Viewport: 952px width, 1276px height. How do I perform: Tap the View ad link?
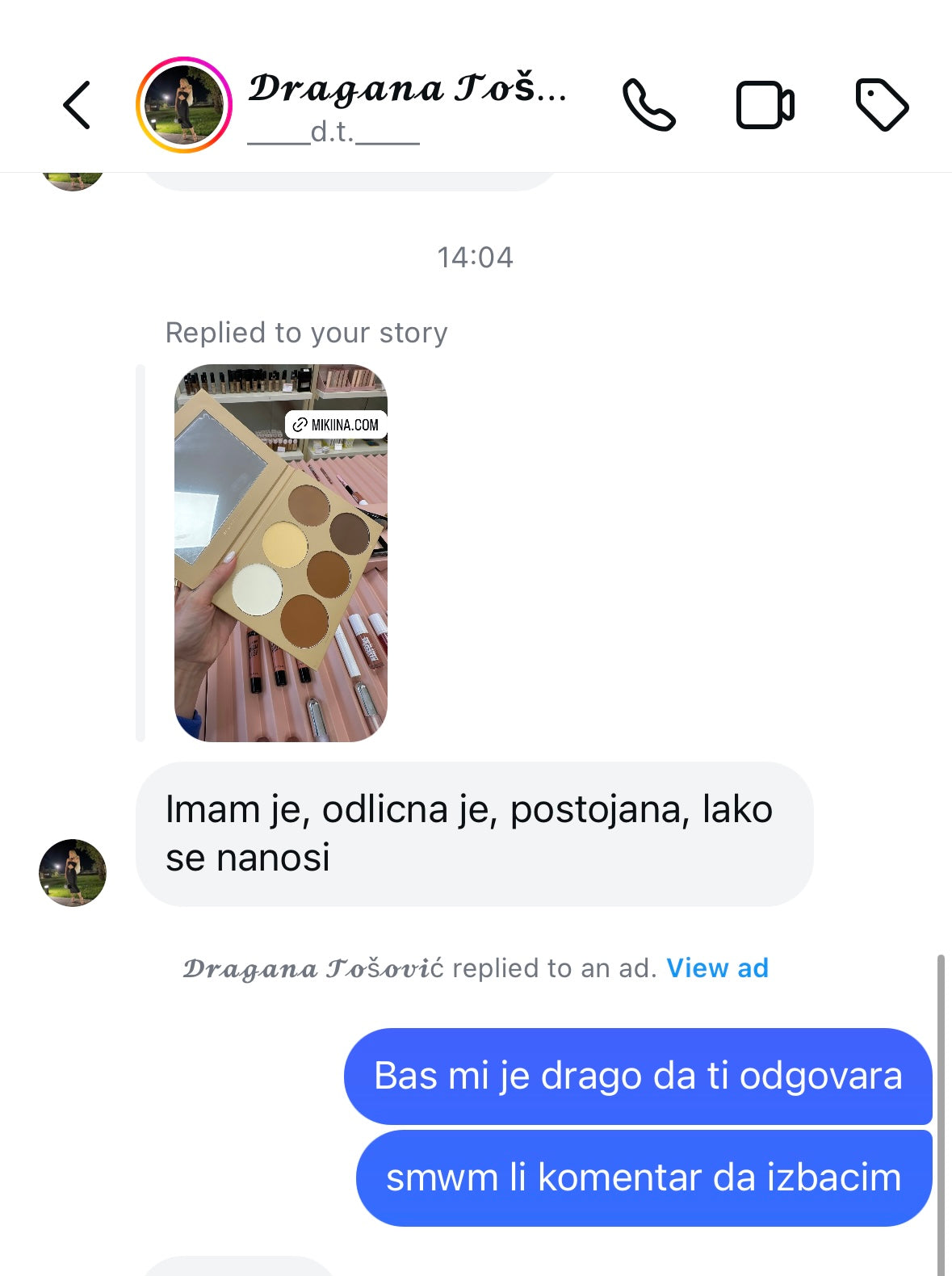pos(717,967)
